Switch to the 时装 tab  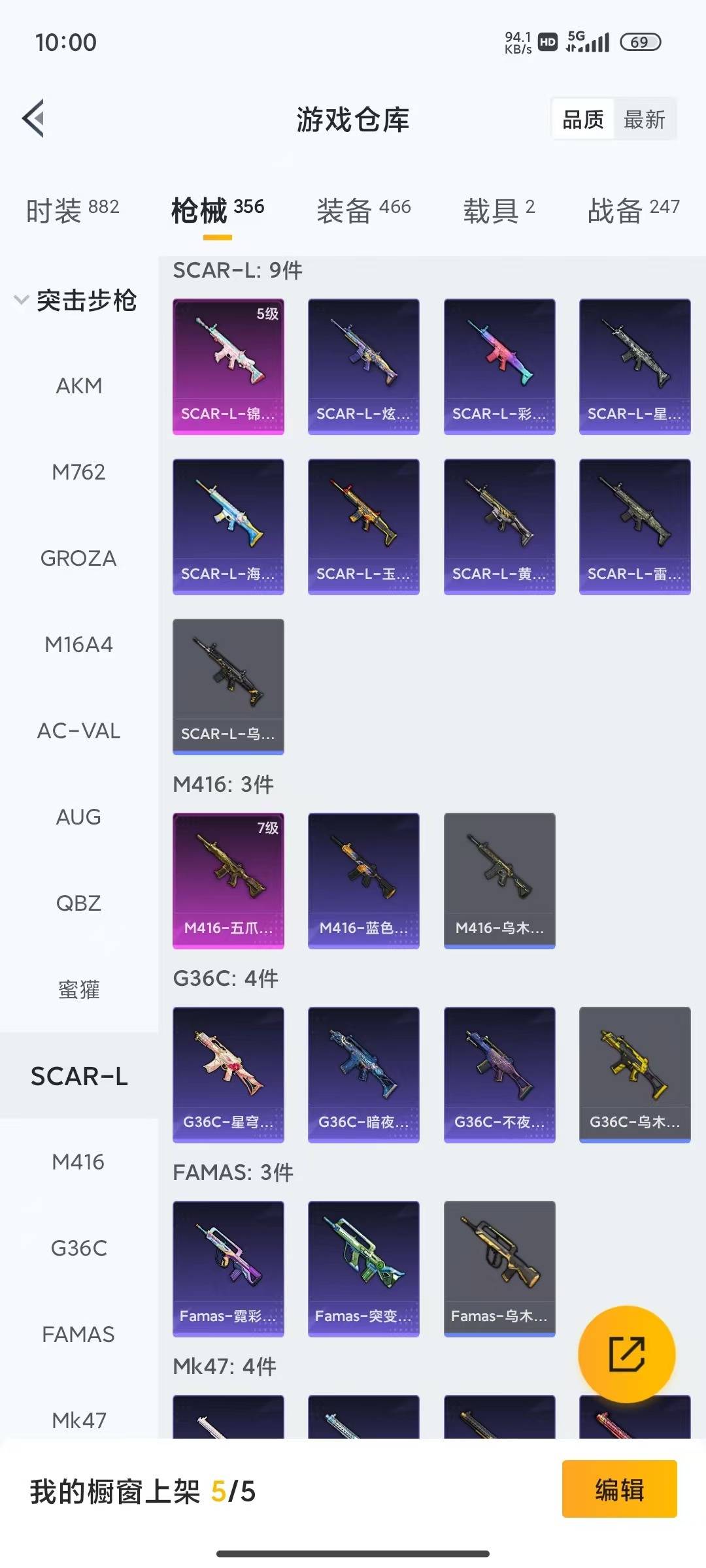[72, 210]
